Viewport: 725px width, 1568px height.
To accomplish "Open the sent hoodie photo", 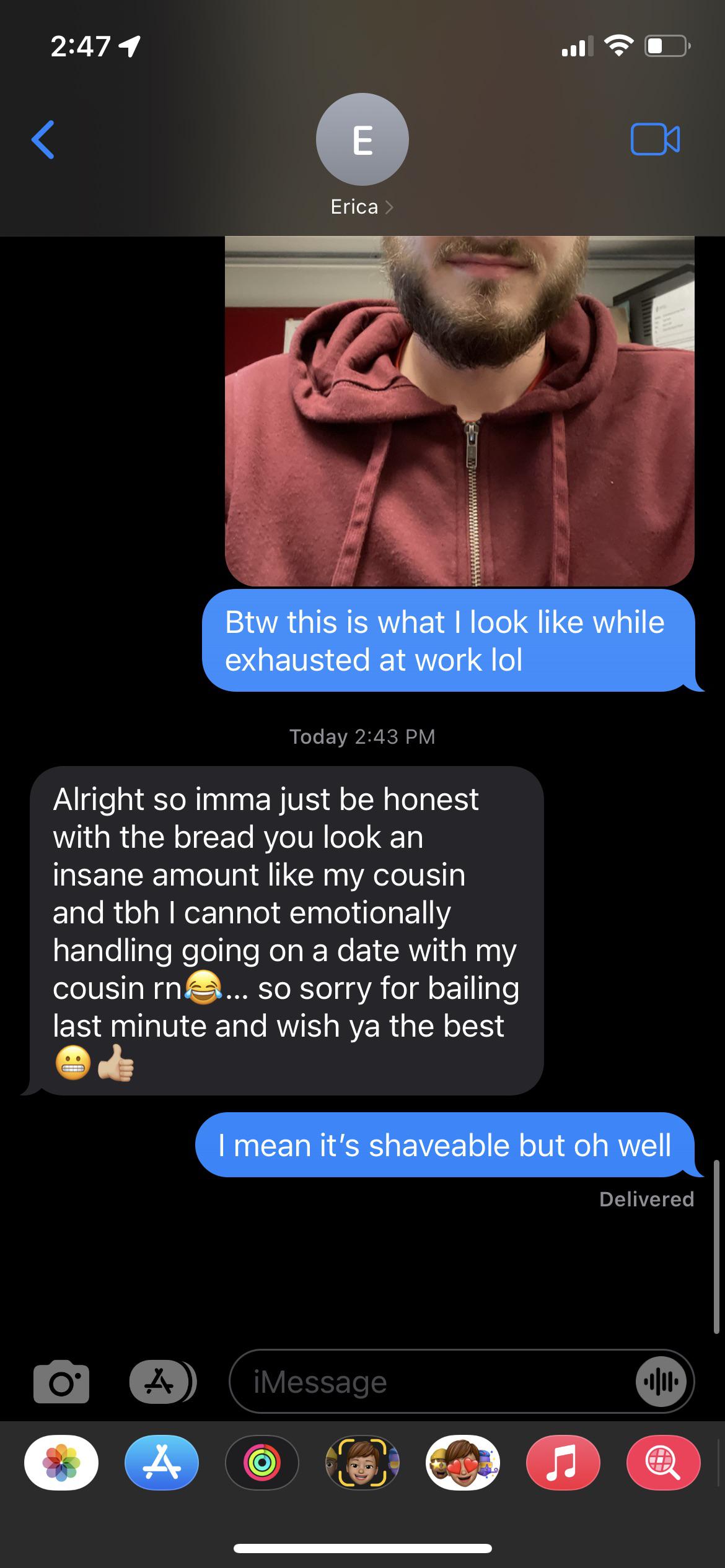I will (459, 411).
